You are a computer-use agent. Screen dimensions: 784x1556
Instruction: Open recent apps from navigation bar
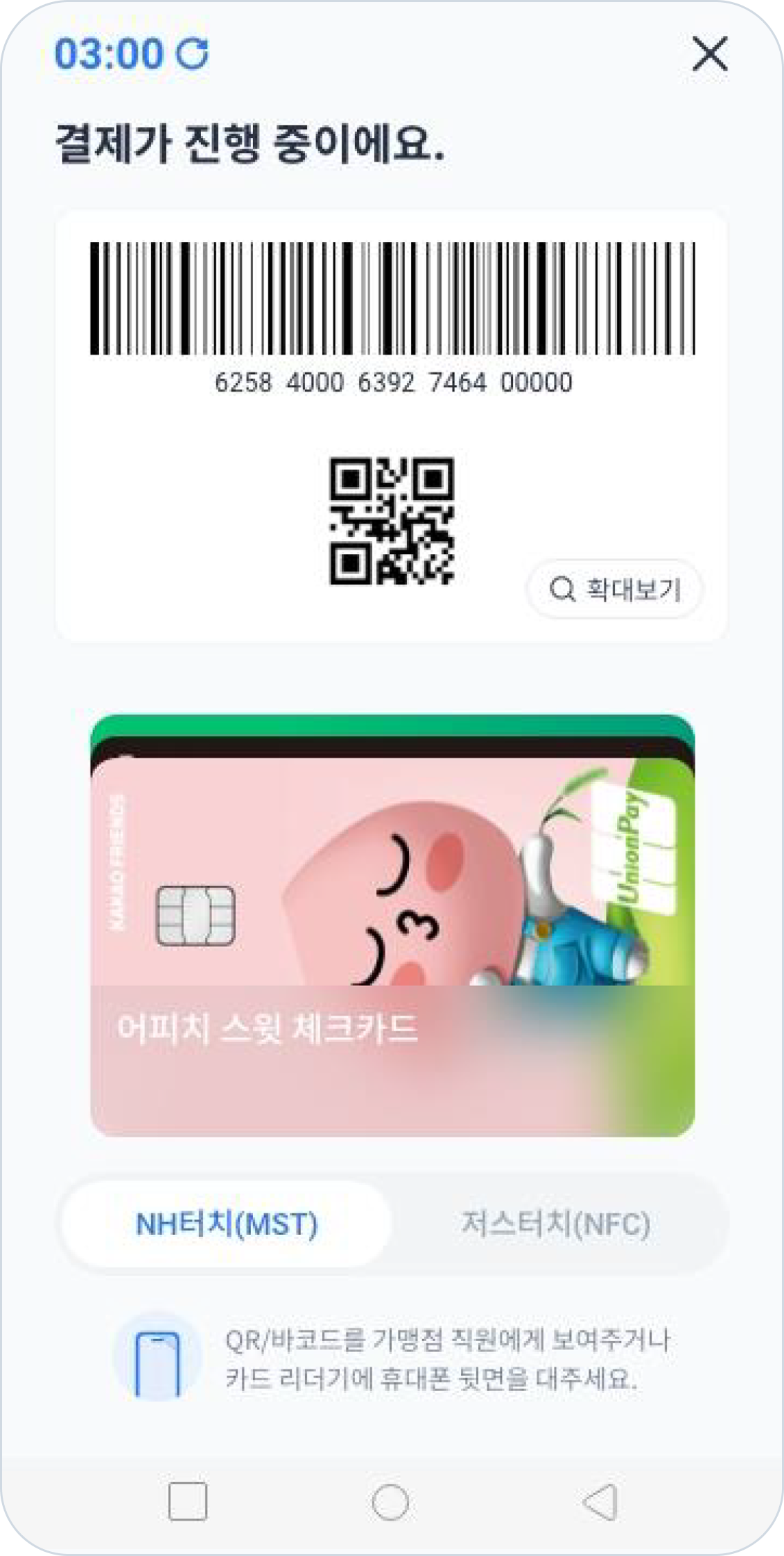click(188, 1501)
